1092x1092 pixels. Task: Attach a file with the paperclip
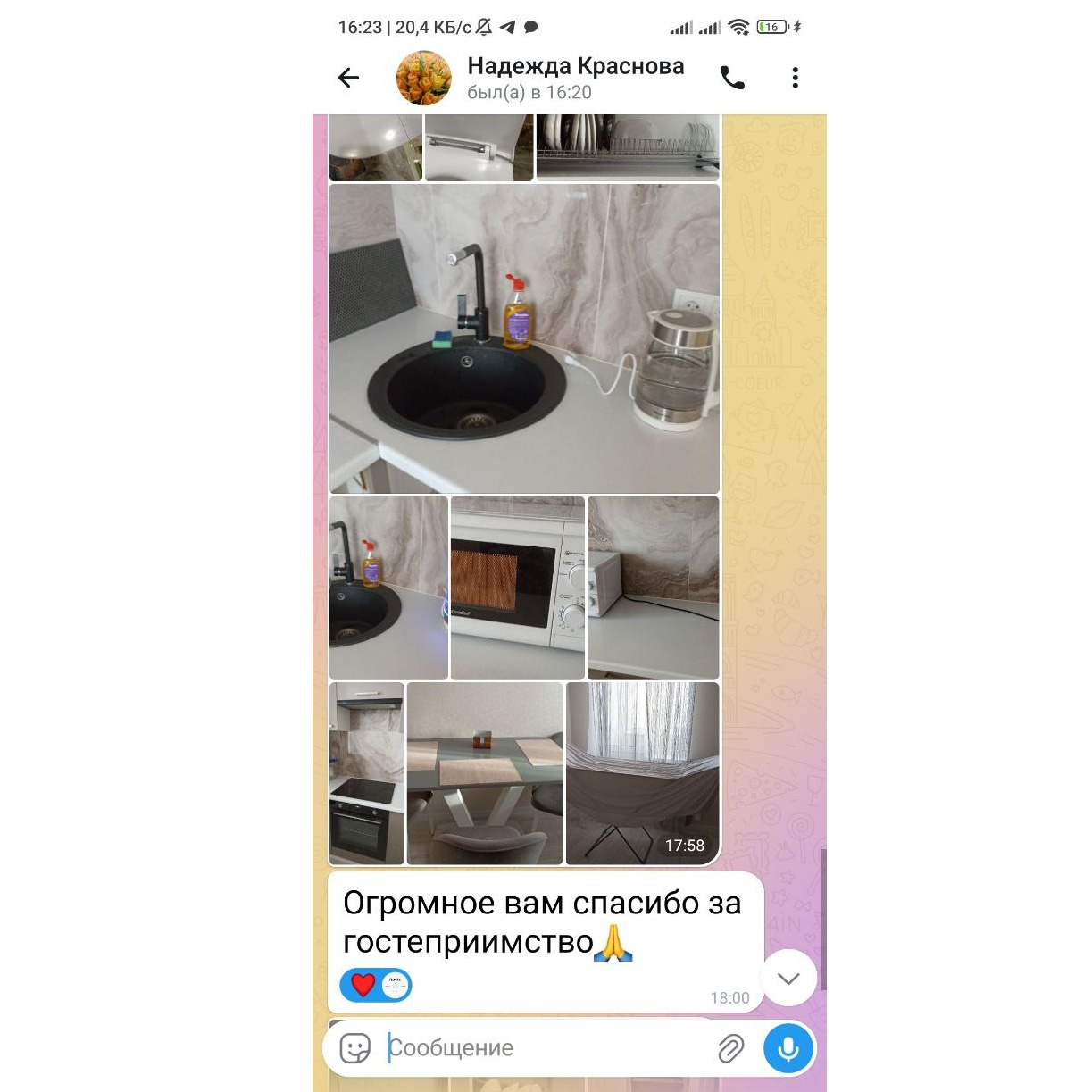(731, 1047)
